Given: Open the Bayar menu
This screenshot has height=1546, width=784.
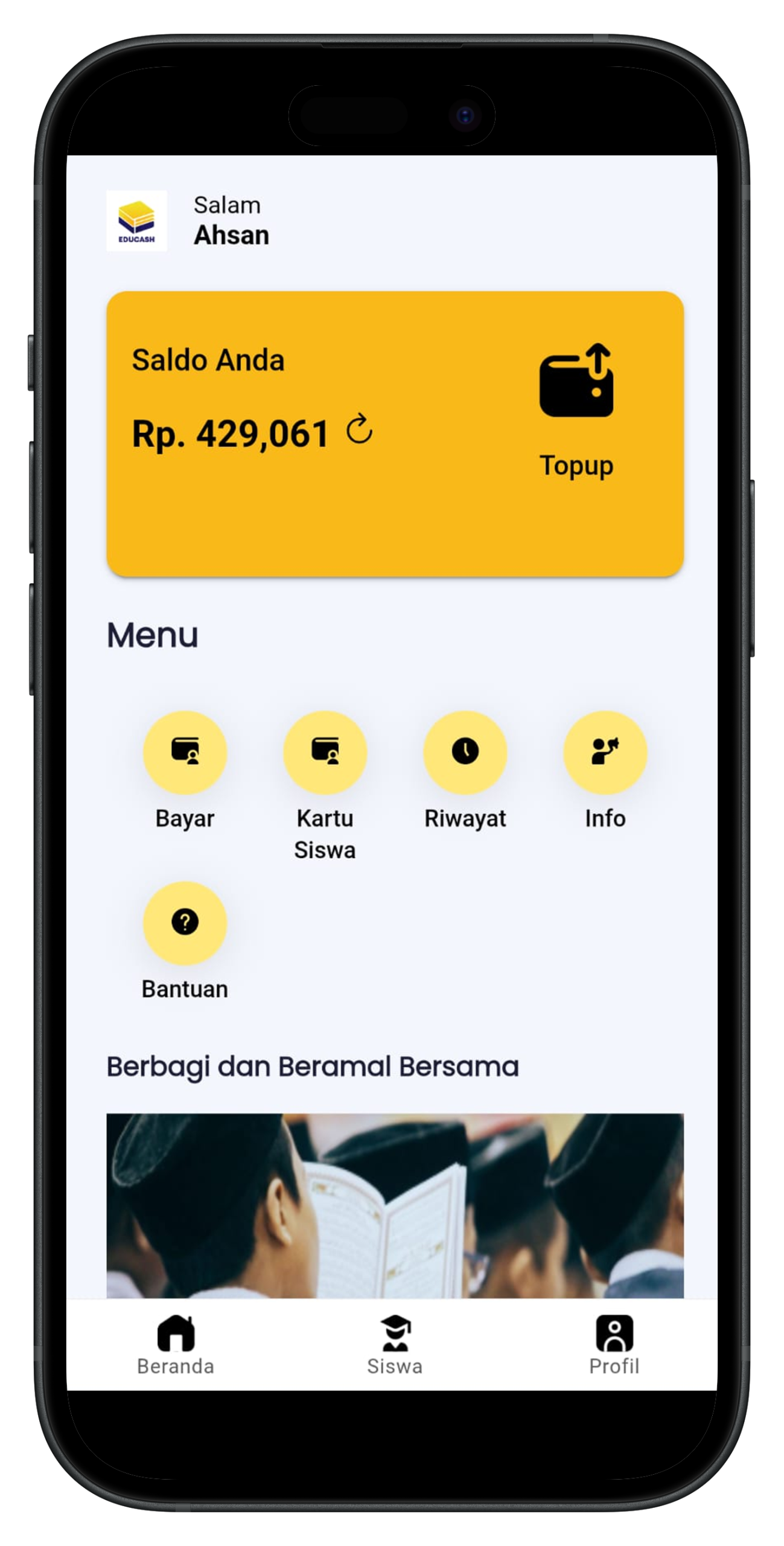Looking at the screenshot, I should 185,752.
